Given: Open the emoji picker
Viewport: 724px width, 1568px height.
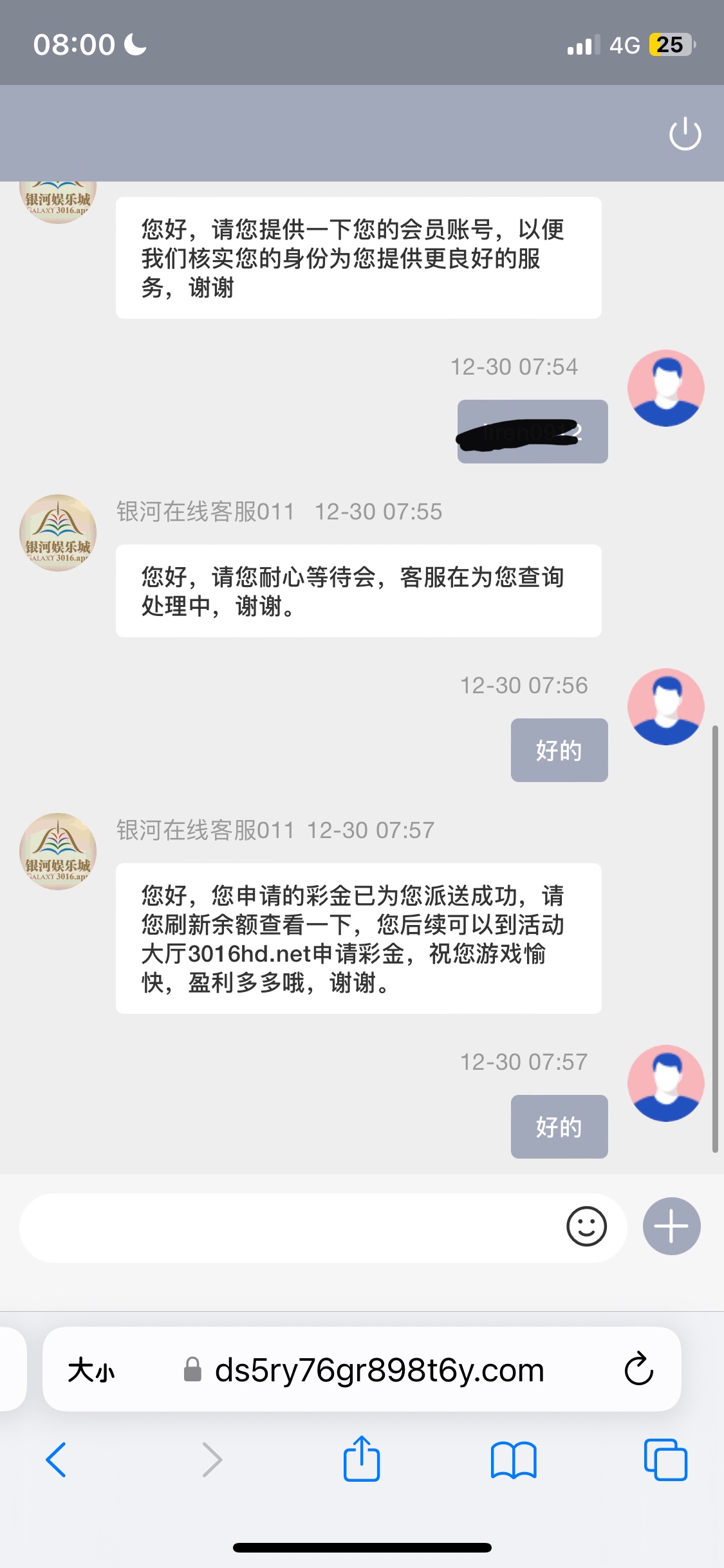Looking at the screenshot, I should (x=586, y=1227).
